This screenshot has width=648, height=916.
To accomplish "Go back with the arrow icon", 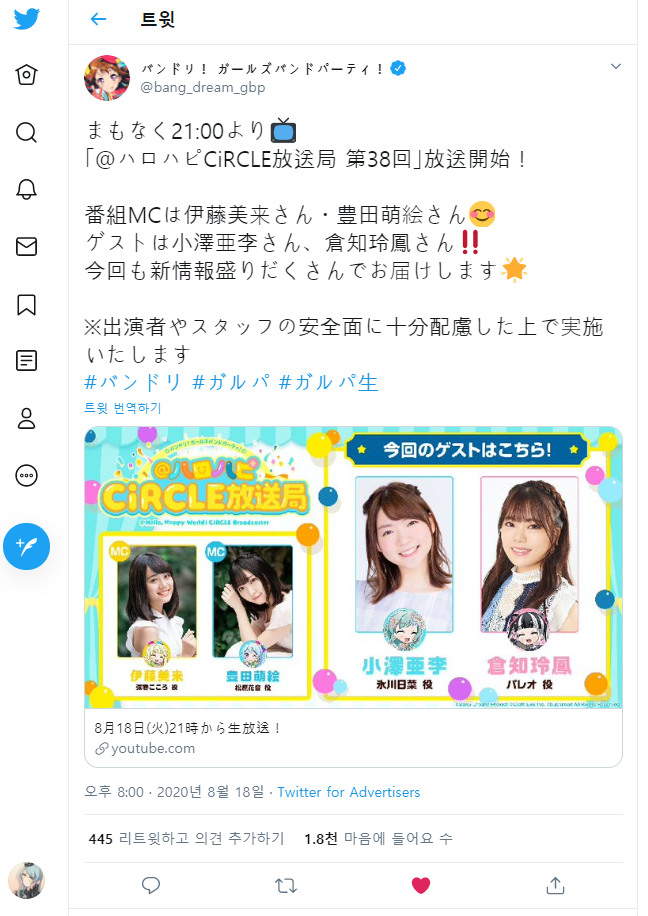I will point(98,20).
